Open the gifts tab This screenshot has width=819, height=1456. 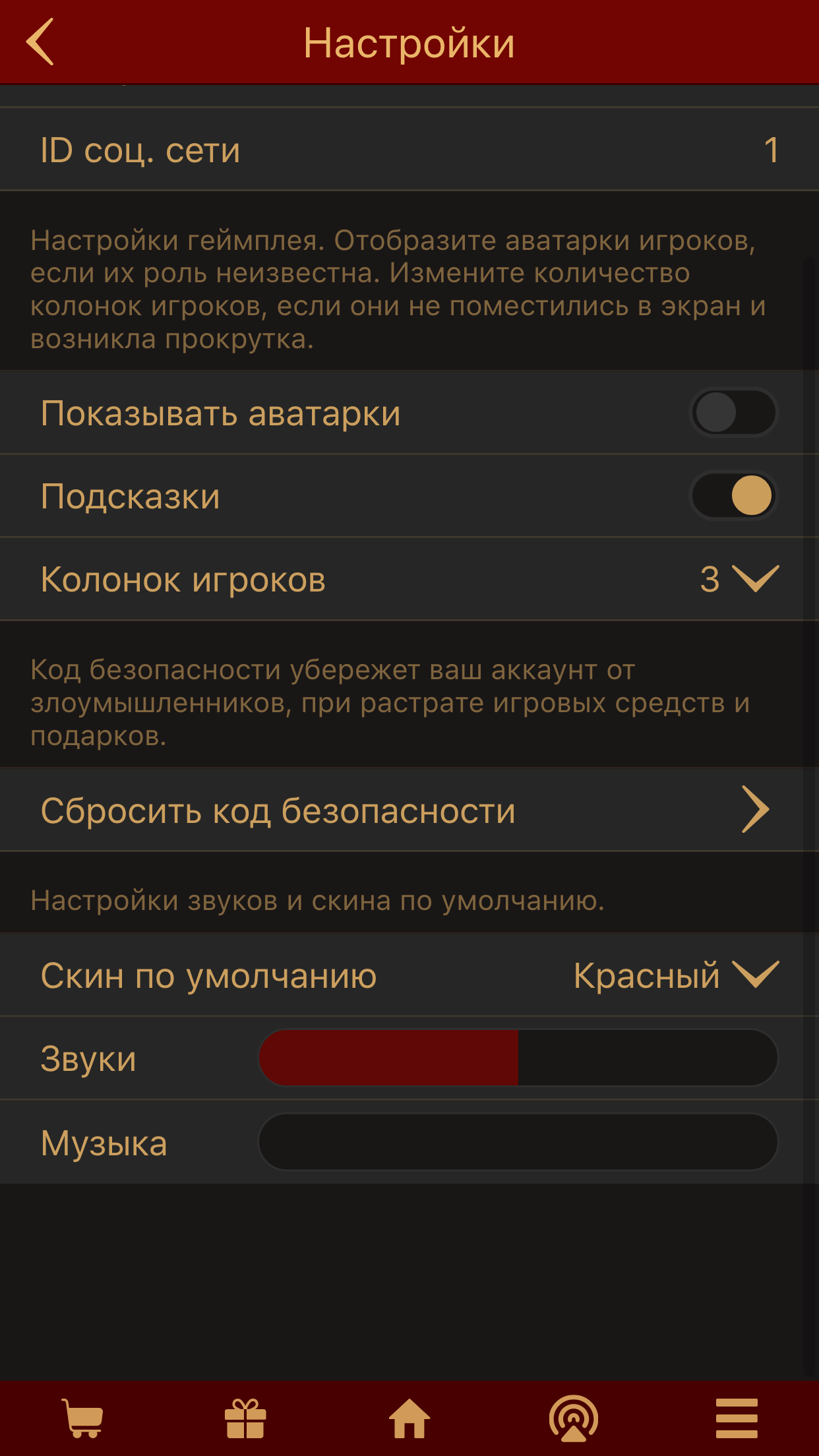coord(245,1418)
